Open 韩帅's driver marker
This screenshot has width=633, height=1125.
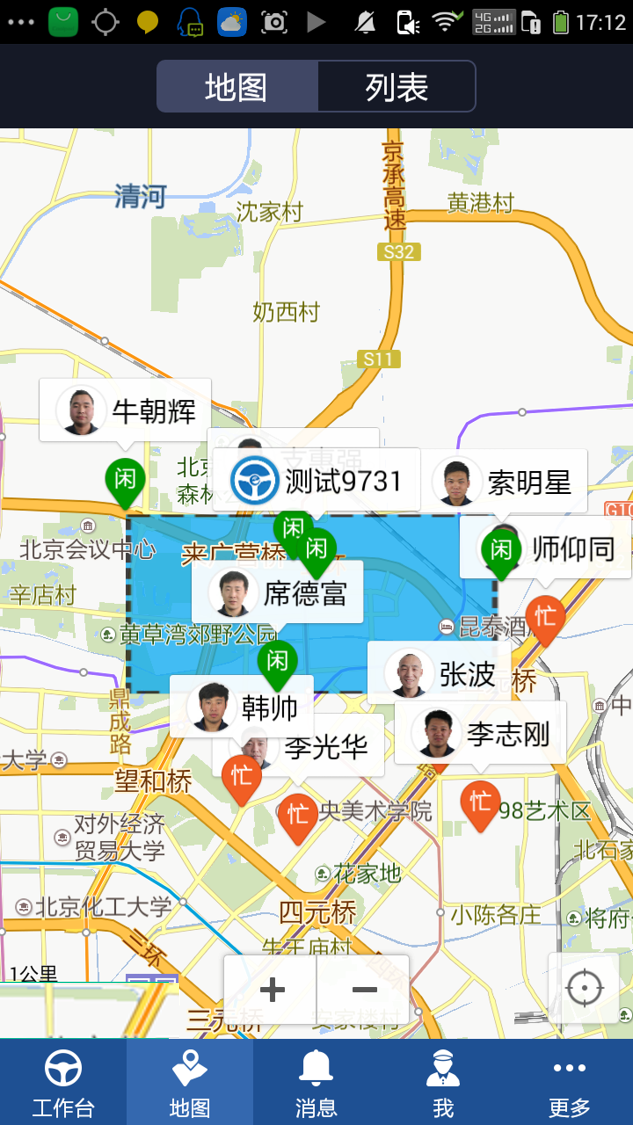242,707
